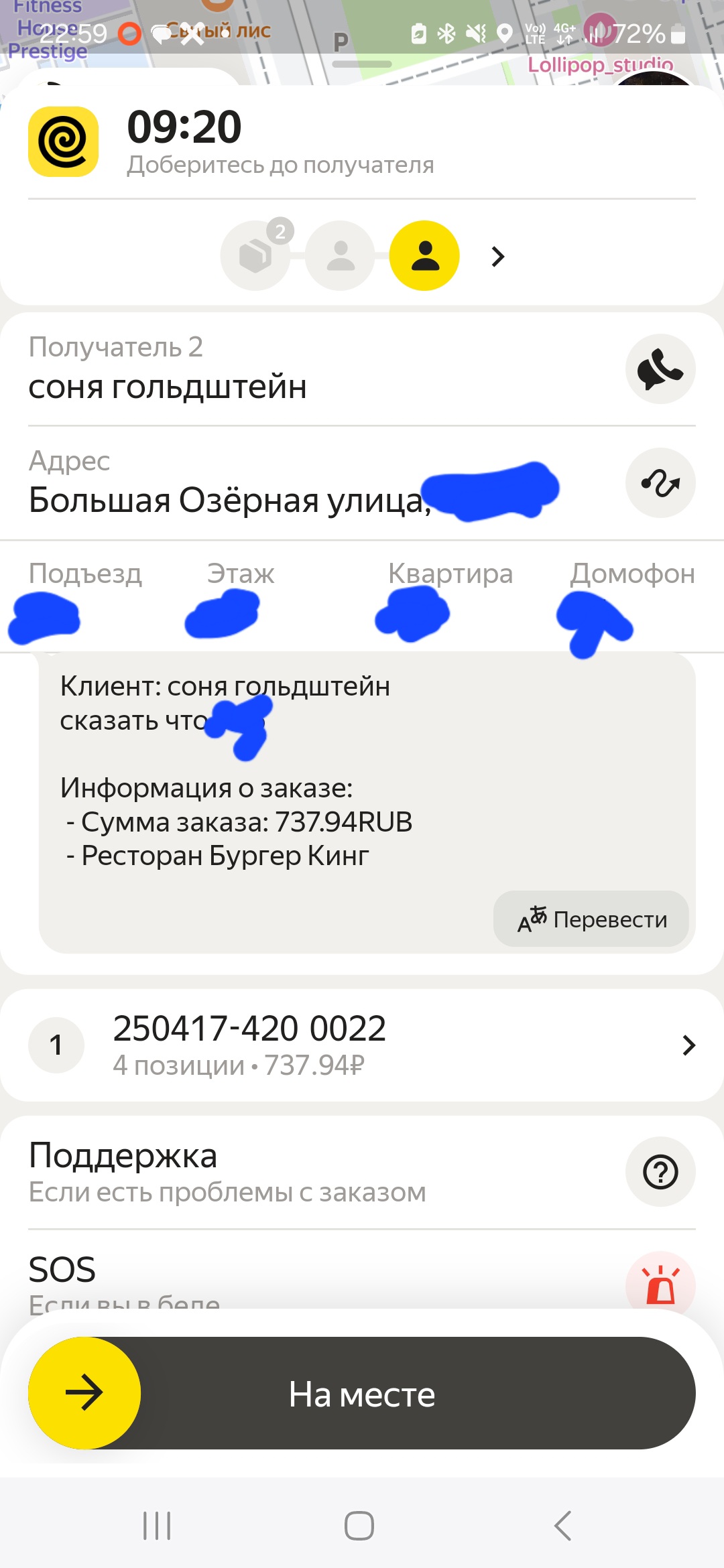Open route navigation to Большая Озёрная улица
The width and height of the screenshot is (724, 1568).
(x=660, y=482)
